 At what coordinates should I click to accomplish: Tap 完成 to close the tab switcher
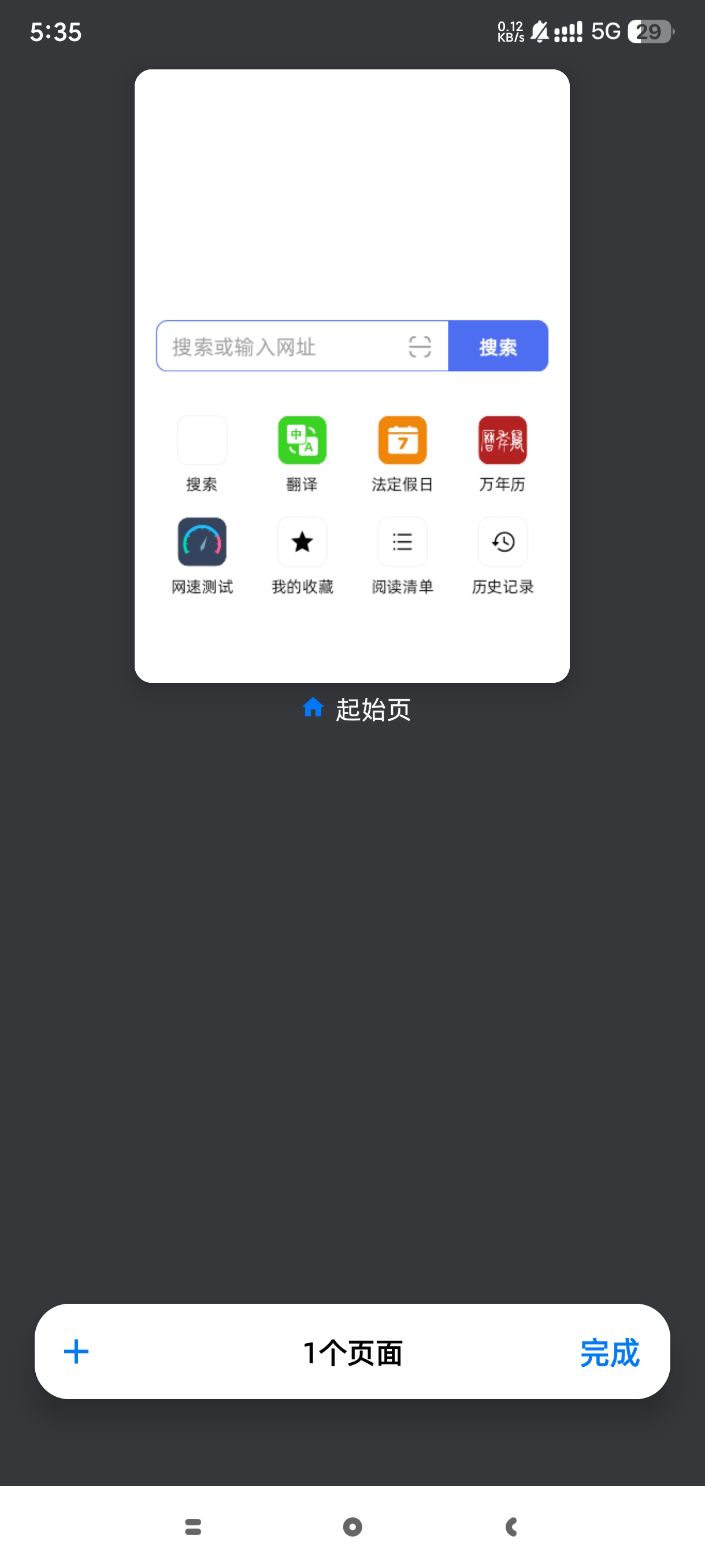tap(609, 1352)
